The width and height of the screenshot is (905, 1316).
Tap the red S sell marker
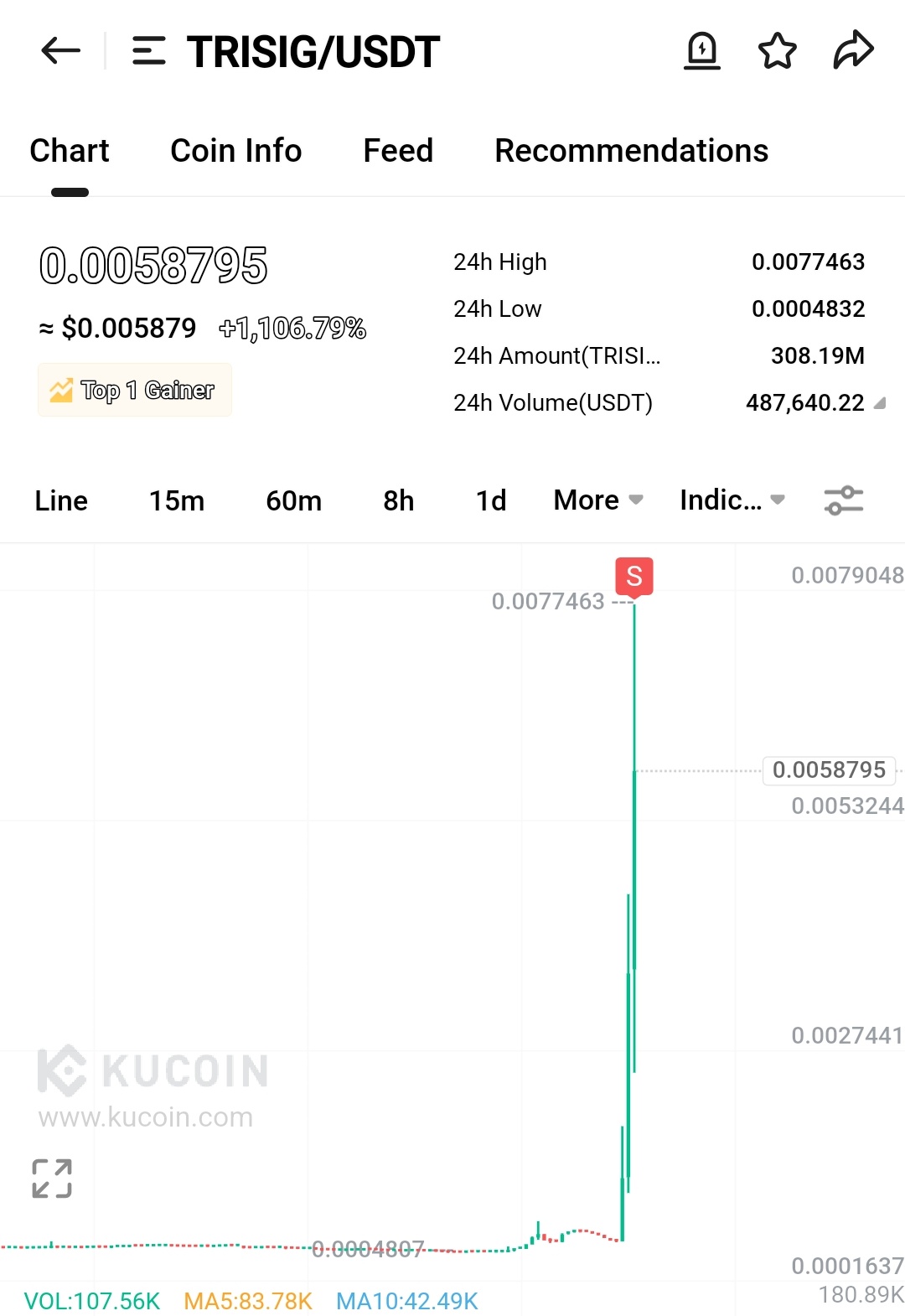633,577
